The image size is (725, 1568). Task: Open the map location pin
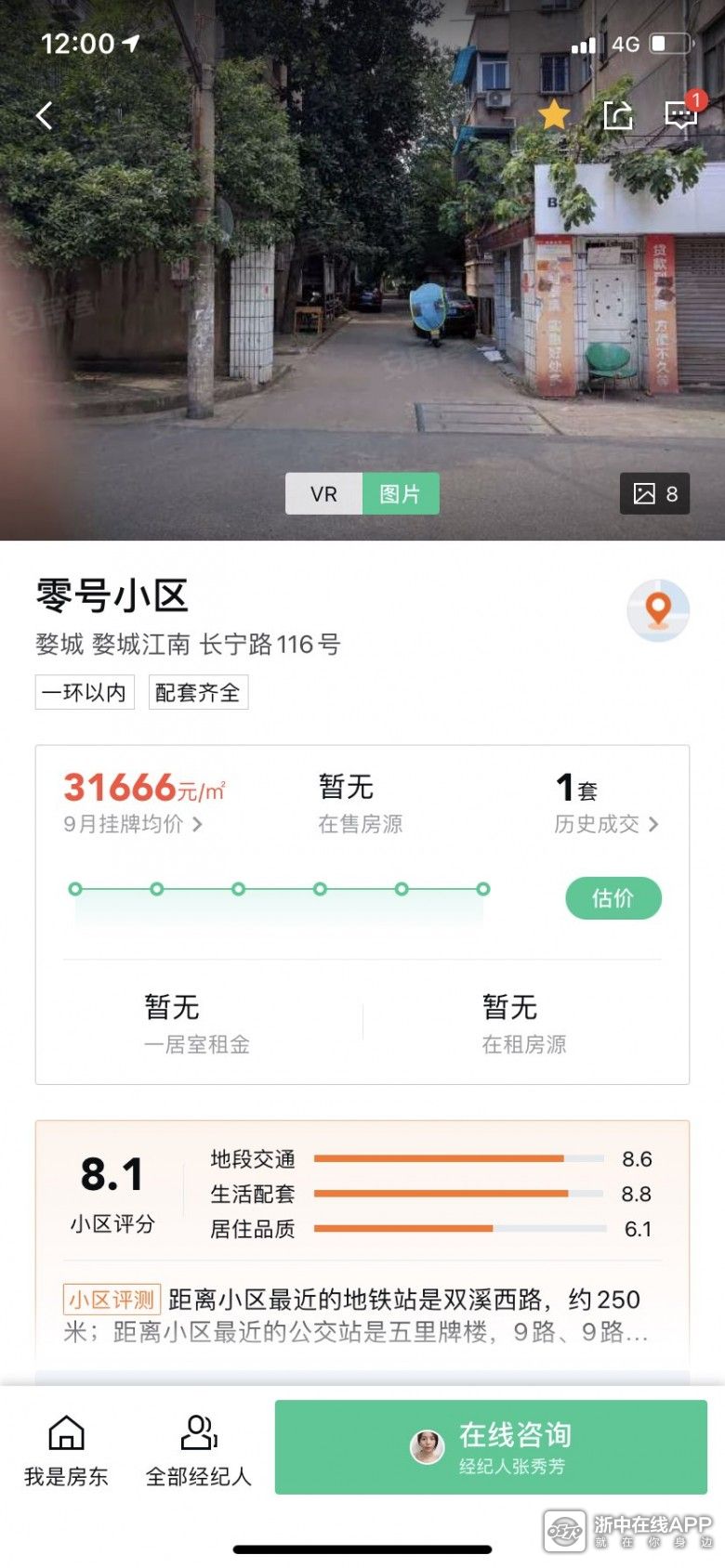tap(658, 610)
